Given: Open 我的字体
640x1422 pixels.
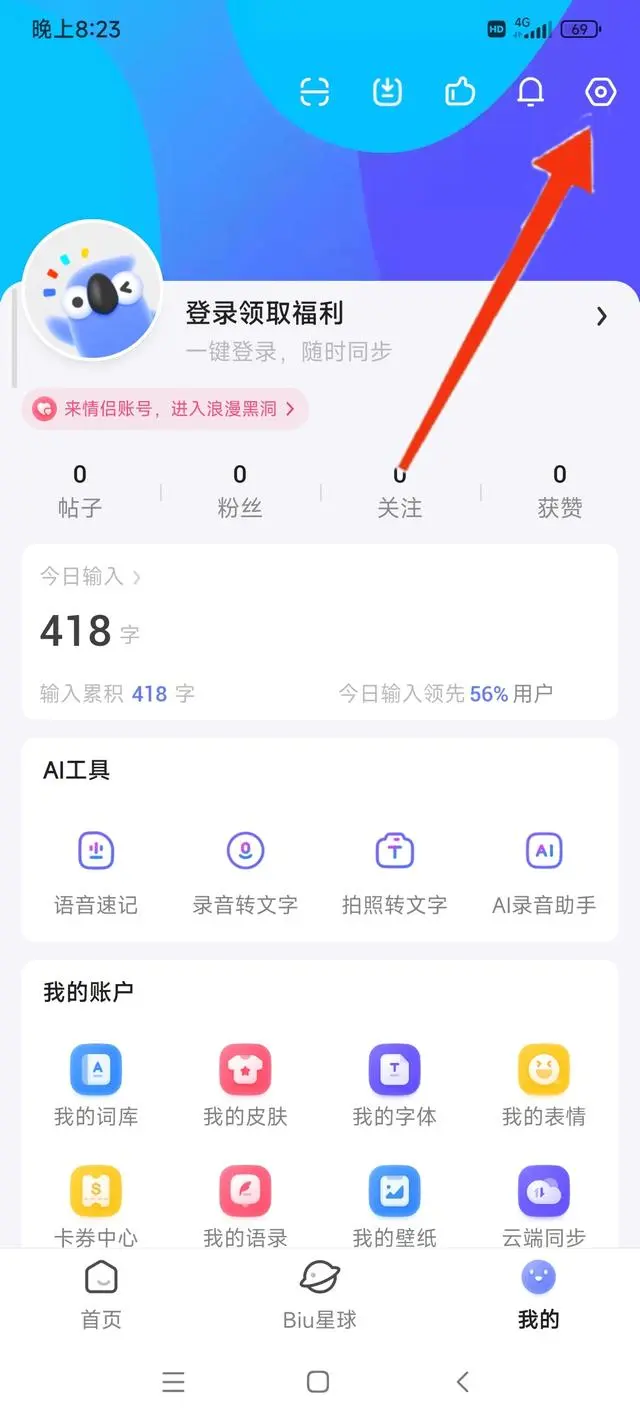Looking at the screenshot, I should 394,1084.
